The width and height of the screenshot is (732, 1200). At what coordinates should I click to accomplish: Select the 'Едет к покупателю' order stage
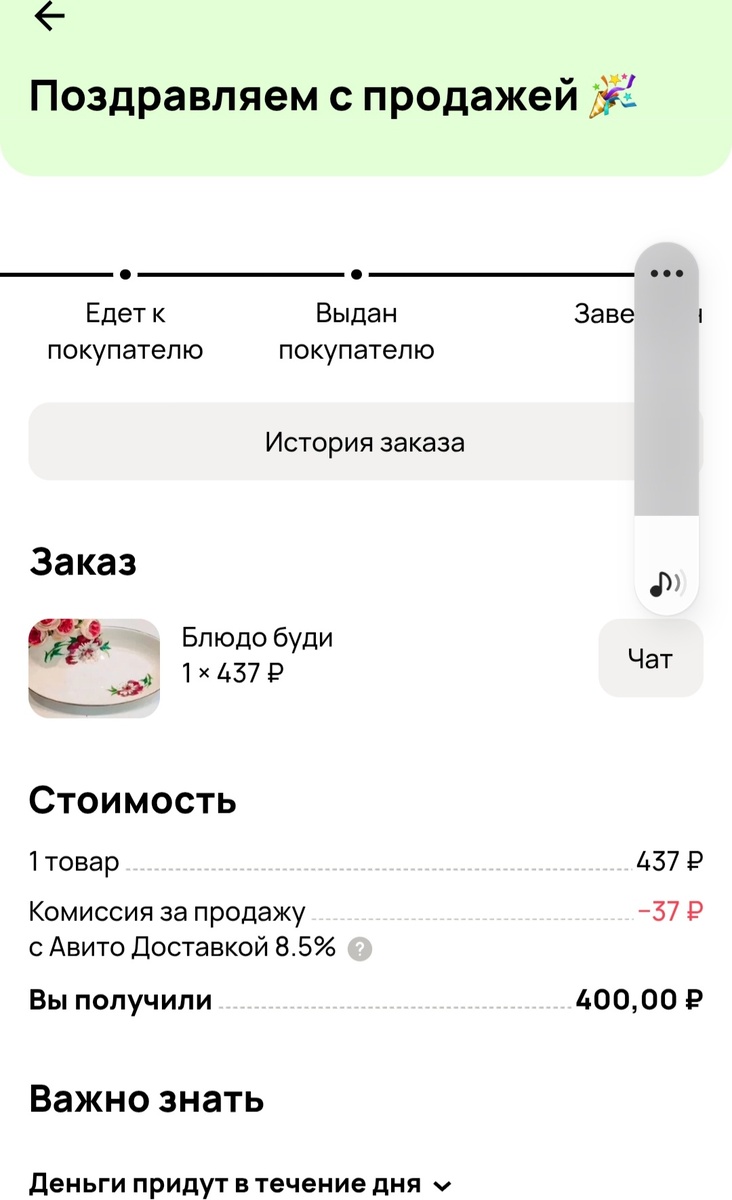pos(124,330)
